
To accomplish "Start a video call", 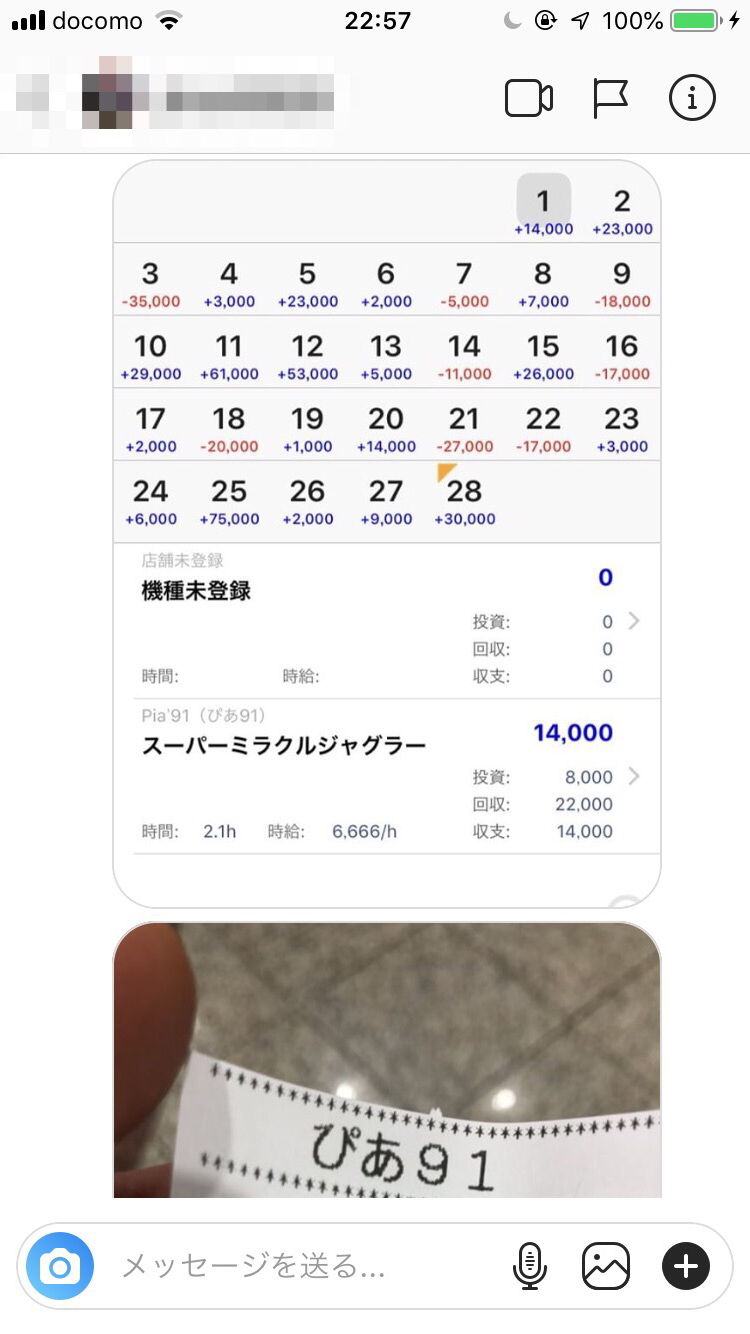I will coord(529,98).
